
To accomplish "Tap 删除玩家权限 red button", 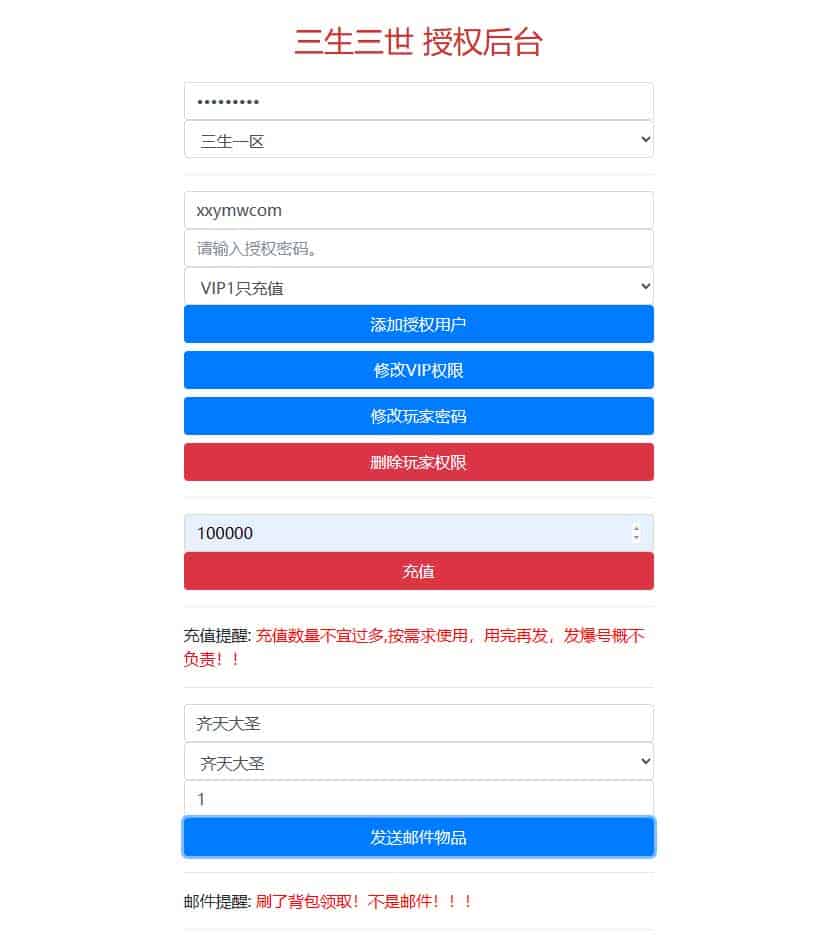I will point(418,462).
